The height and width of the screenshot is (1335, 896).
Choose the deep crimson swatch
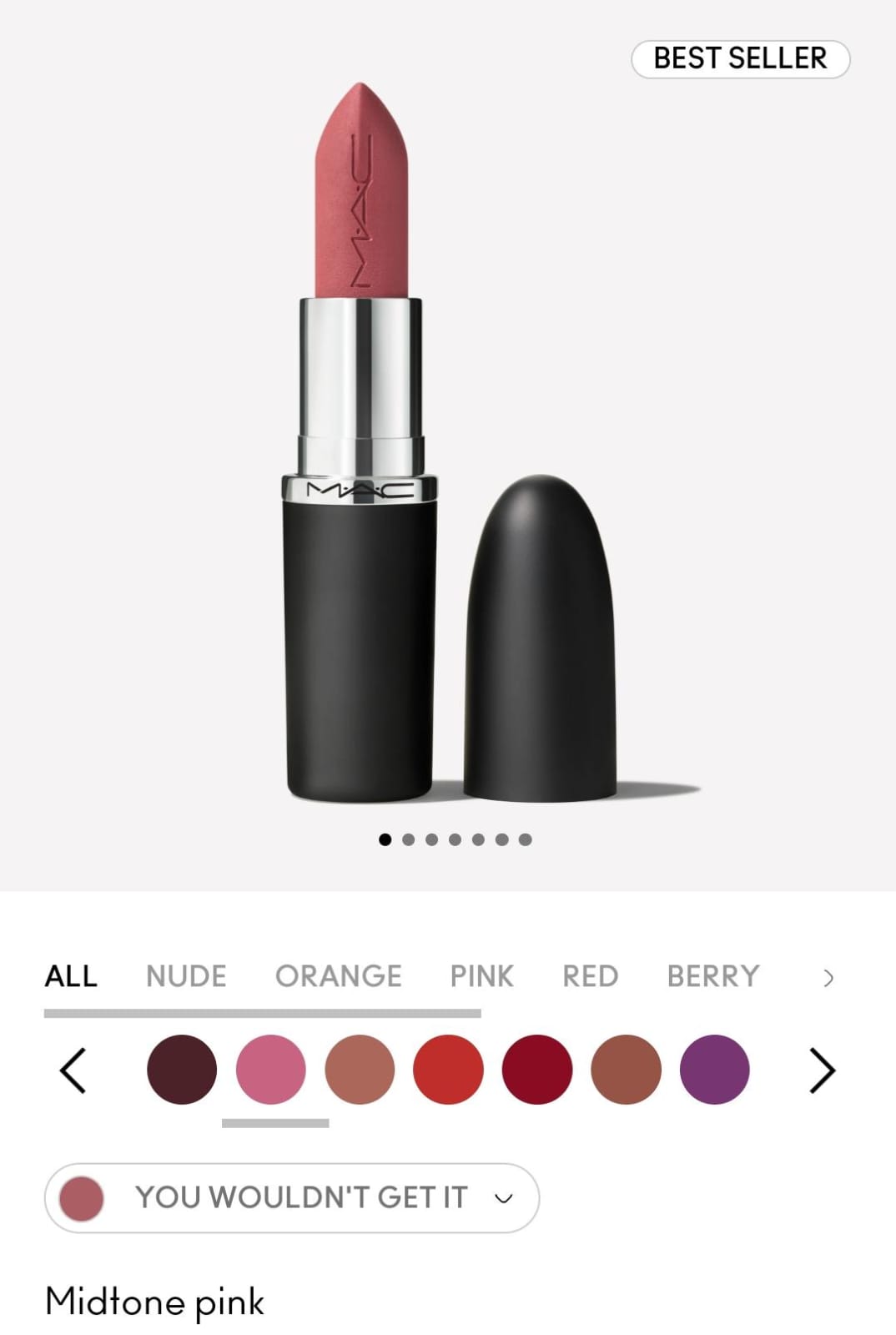tap(537, 1070)
